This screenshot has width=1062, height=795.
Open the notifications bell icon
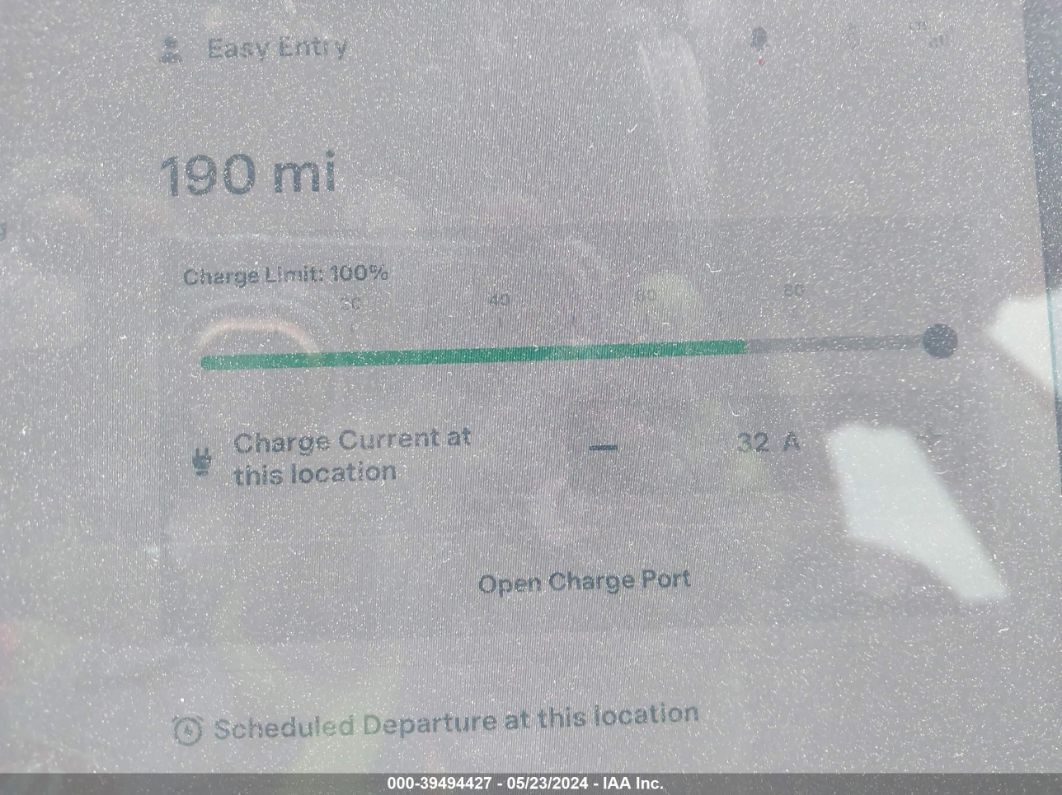(x=760, y=41)
